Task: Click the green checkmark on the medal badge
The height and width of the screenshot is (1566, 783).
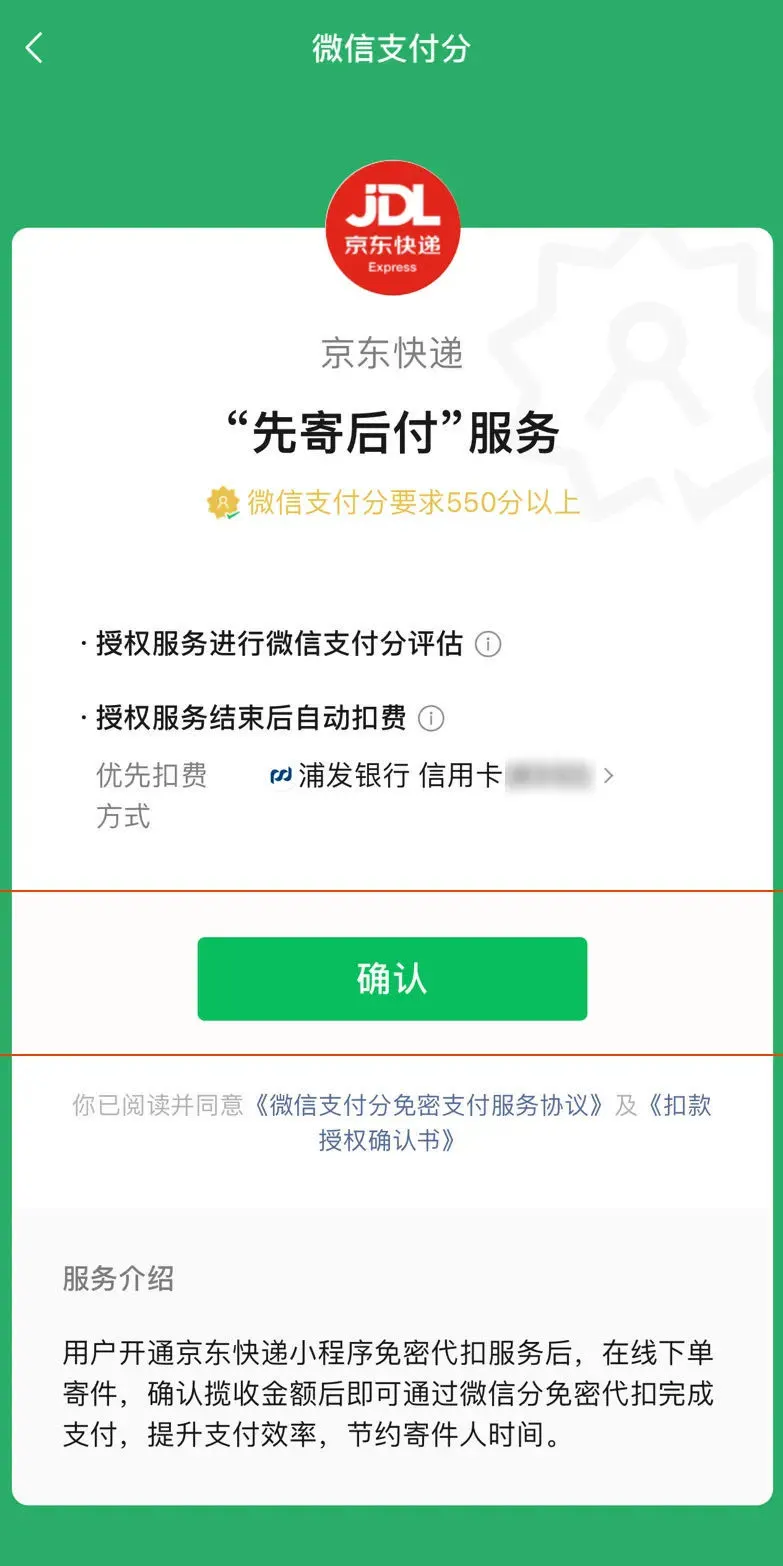Action: coord(230,517)
